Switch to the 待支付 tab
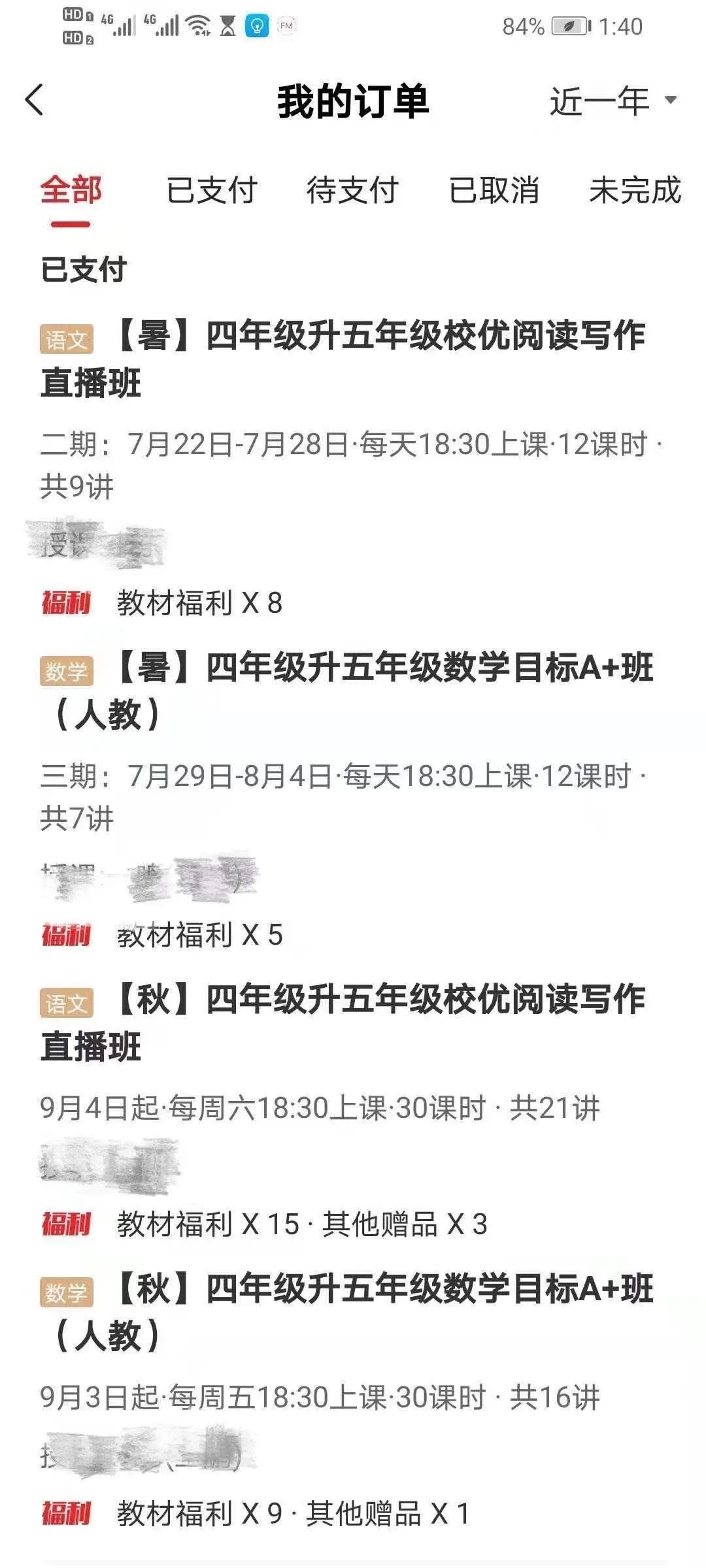Screen dimensions: 706x1568 352,190
